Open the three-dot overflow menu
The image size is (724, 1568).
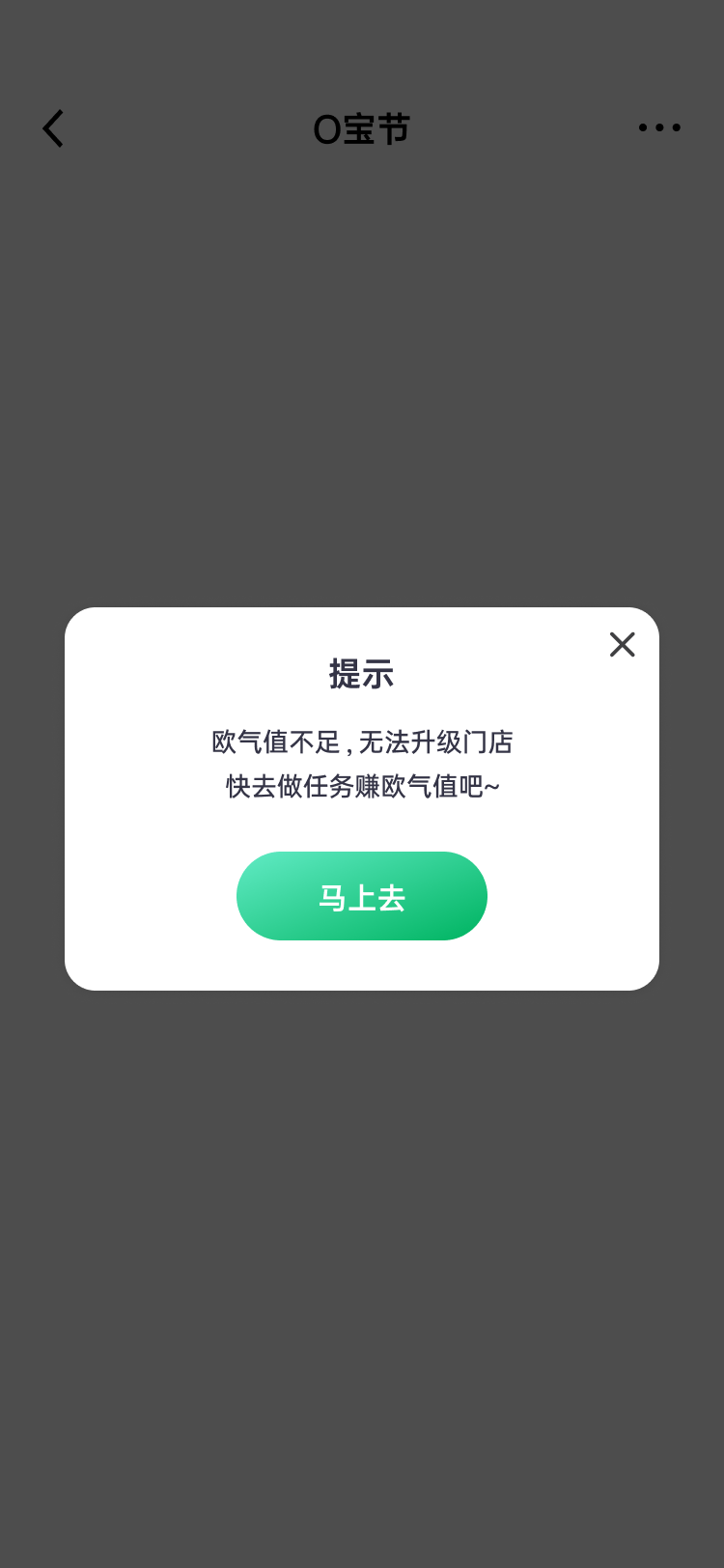click(659, 127)
